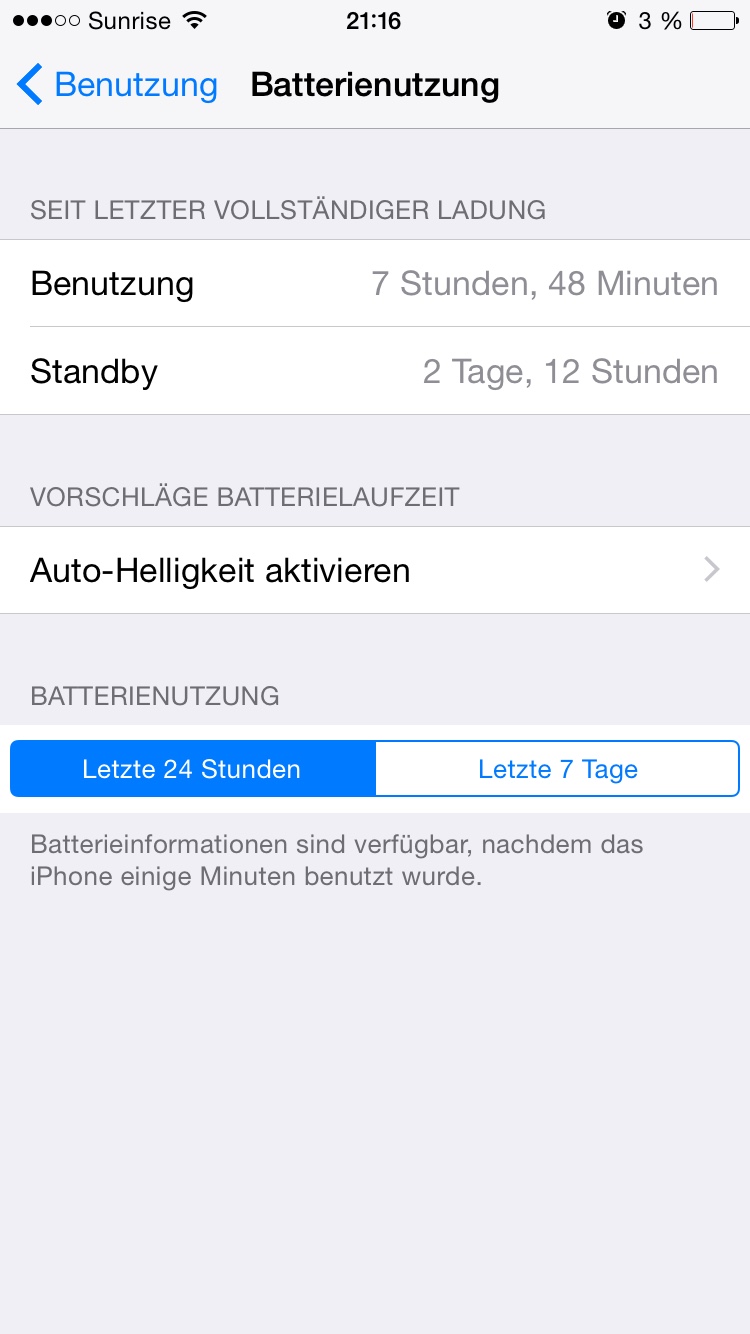Screen dimensions: 750x1334
Task: Go back to Benutzung
Action: pos(117,85)
